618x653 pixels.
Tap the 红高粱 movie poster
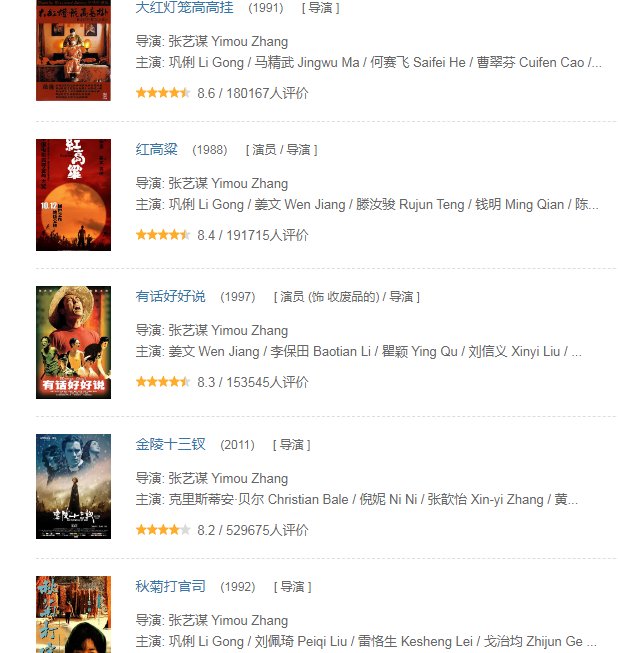click(73, 194)
